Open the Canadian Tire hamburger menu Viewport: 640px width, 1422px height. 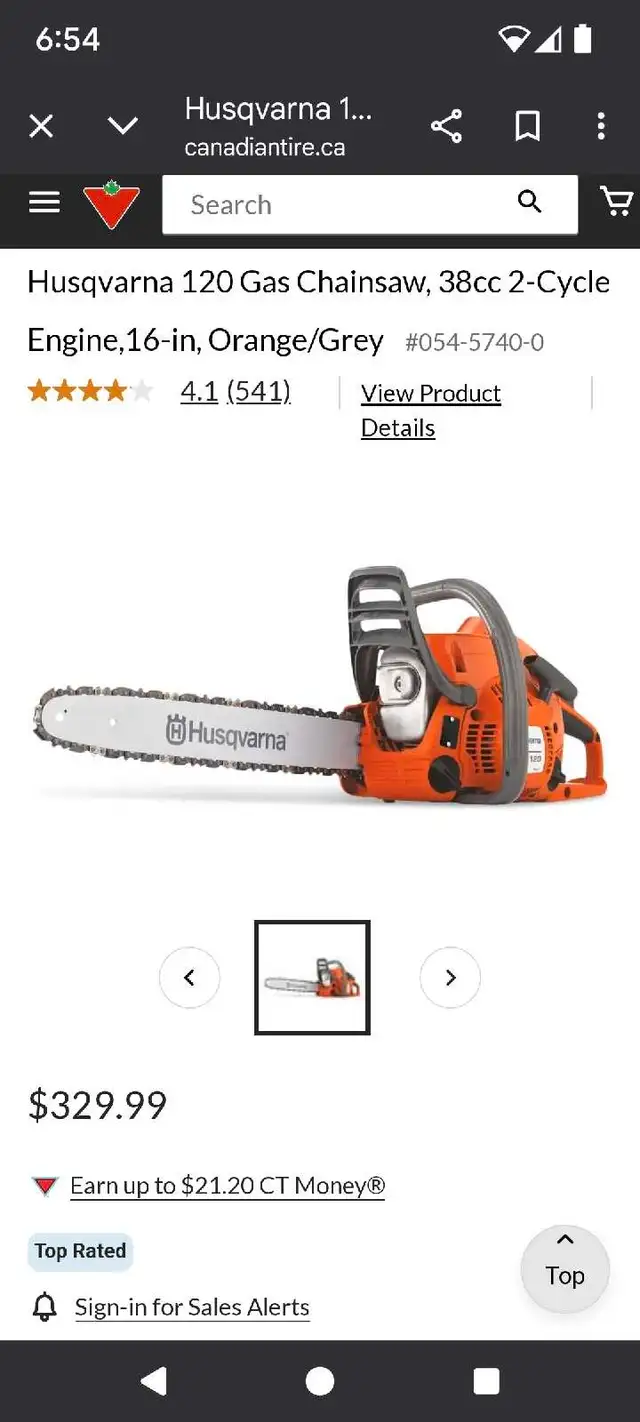click(44, 203)
